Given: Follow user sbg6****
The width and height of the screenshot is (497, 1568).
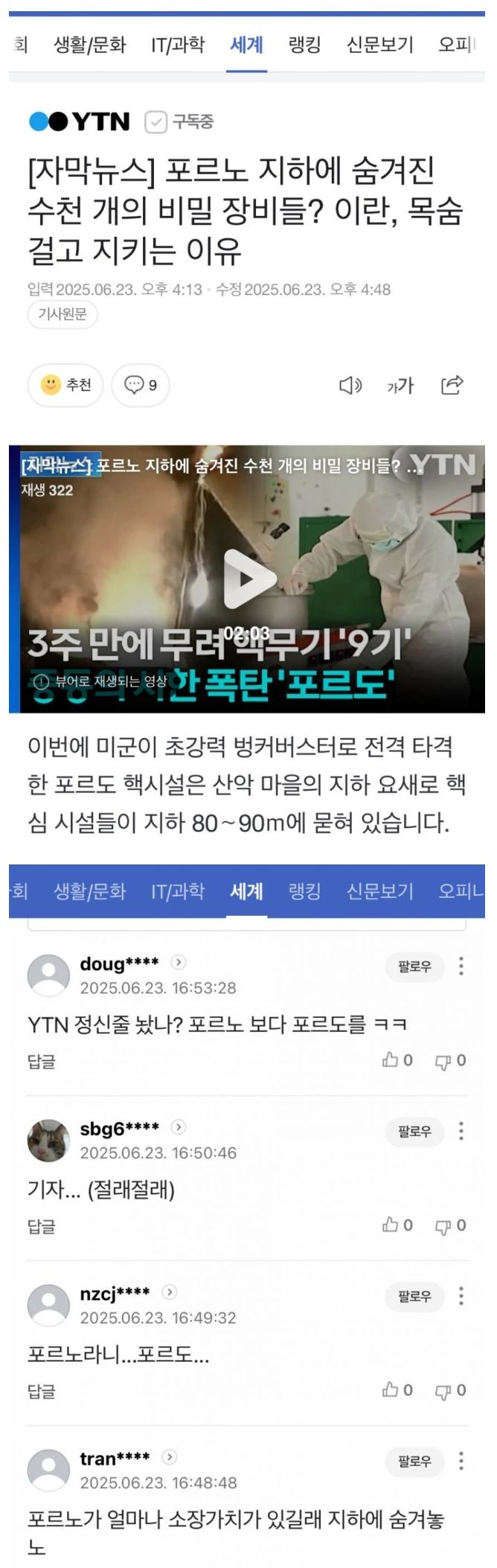Looking at the screenshot, I should coord(414,1132).
